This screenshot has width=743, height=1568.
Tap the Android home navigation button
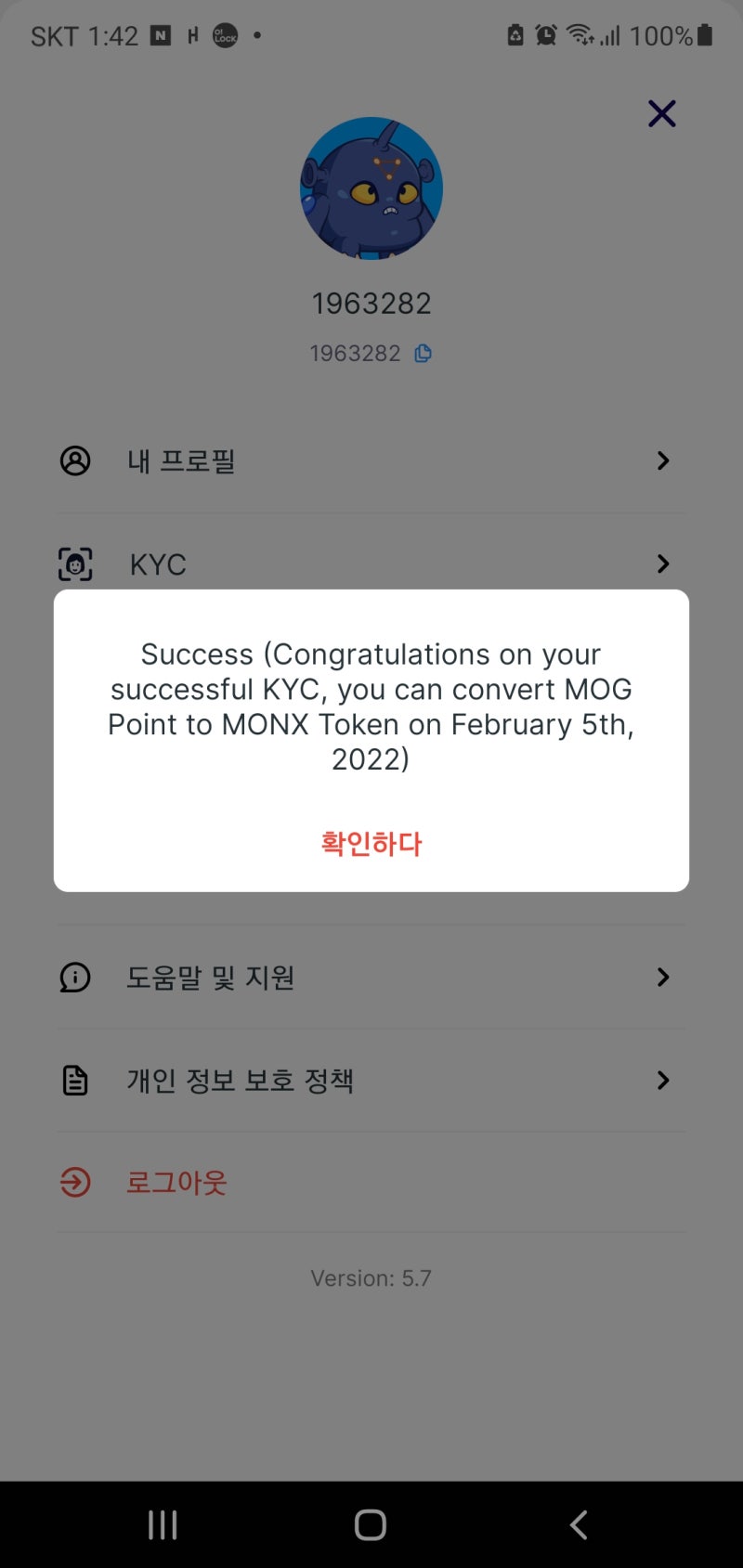point(370,1523)
